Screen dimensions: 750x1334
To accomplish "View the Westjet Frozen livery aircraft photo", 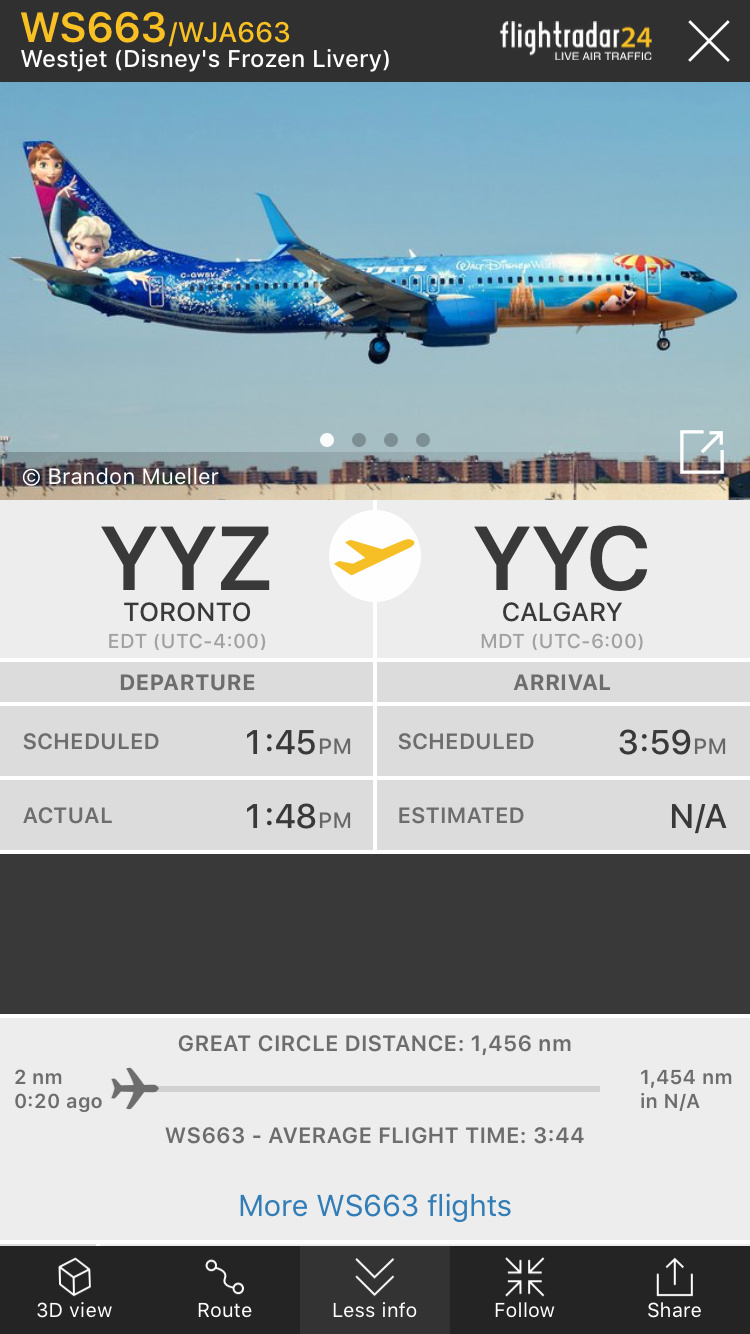I will tap(375, 270).
